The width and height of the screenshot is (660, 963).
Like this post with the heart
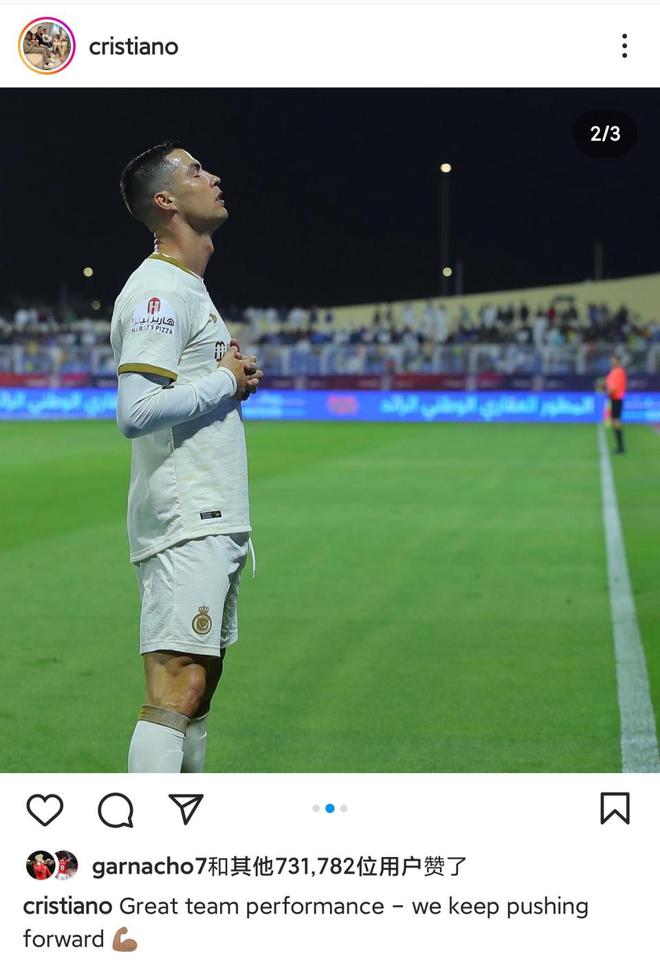click(x=44, y=809)
